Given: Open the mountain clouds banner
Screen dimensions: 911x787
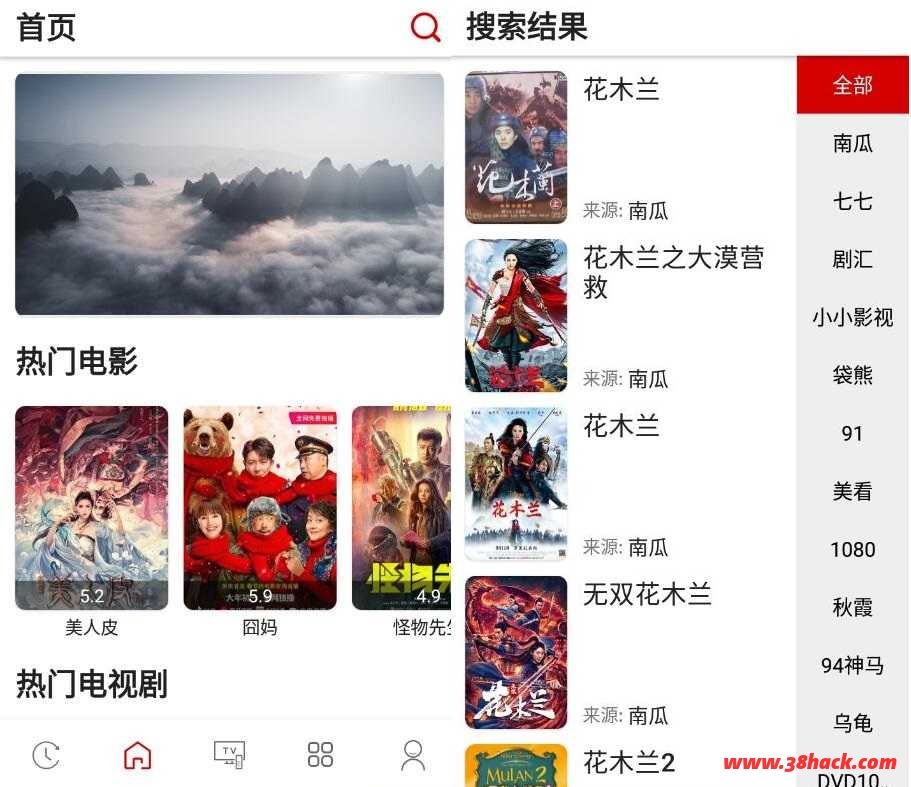Looking at the screenshot, I should (229, 194).
